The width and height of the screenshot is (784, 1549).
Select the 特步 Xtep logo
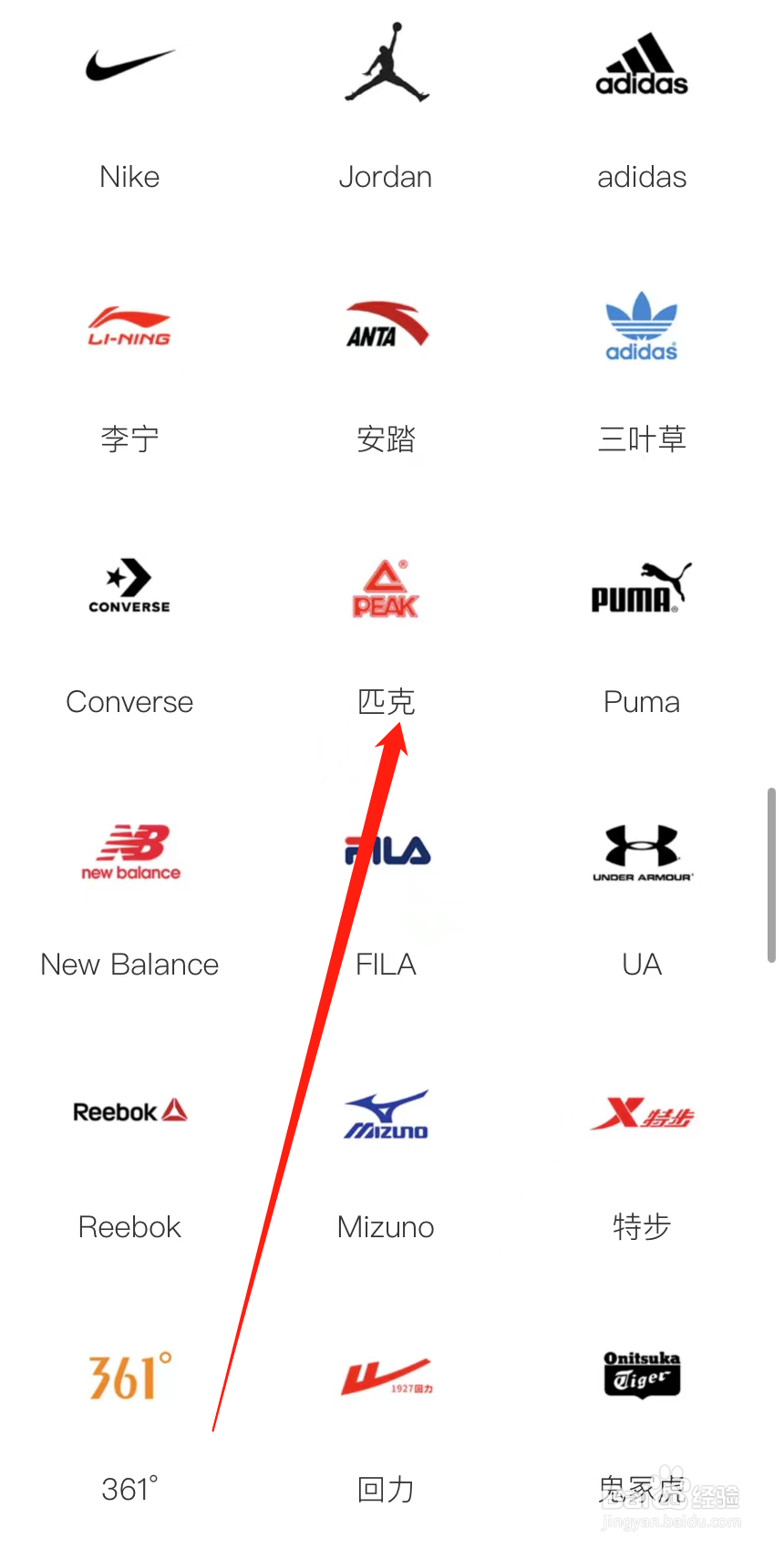click(642, 1113)
